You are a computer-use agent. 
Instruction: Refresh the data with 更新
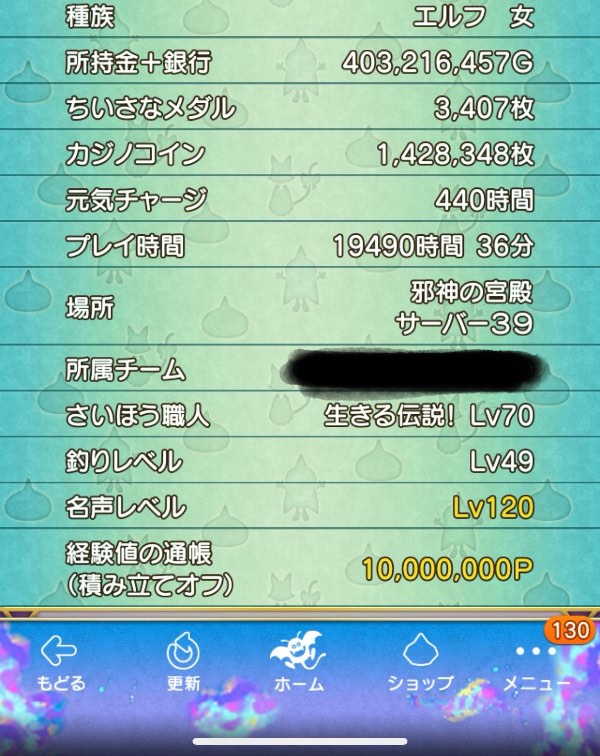pyautogui.click(x=182, y=663)
